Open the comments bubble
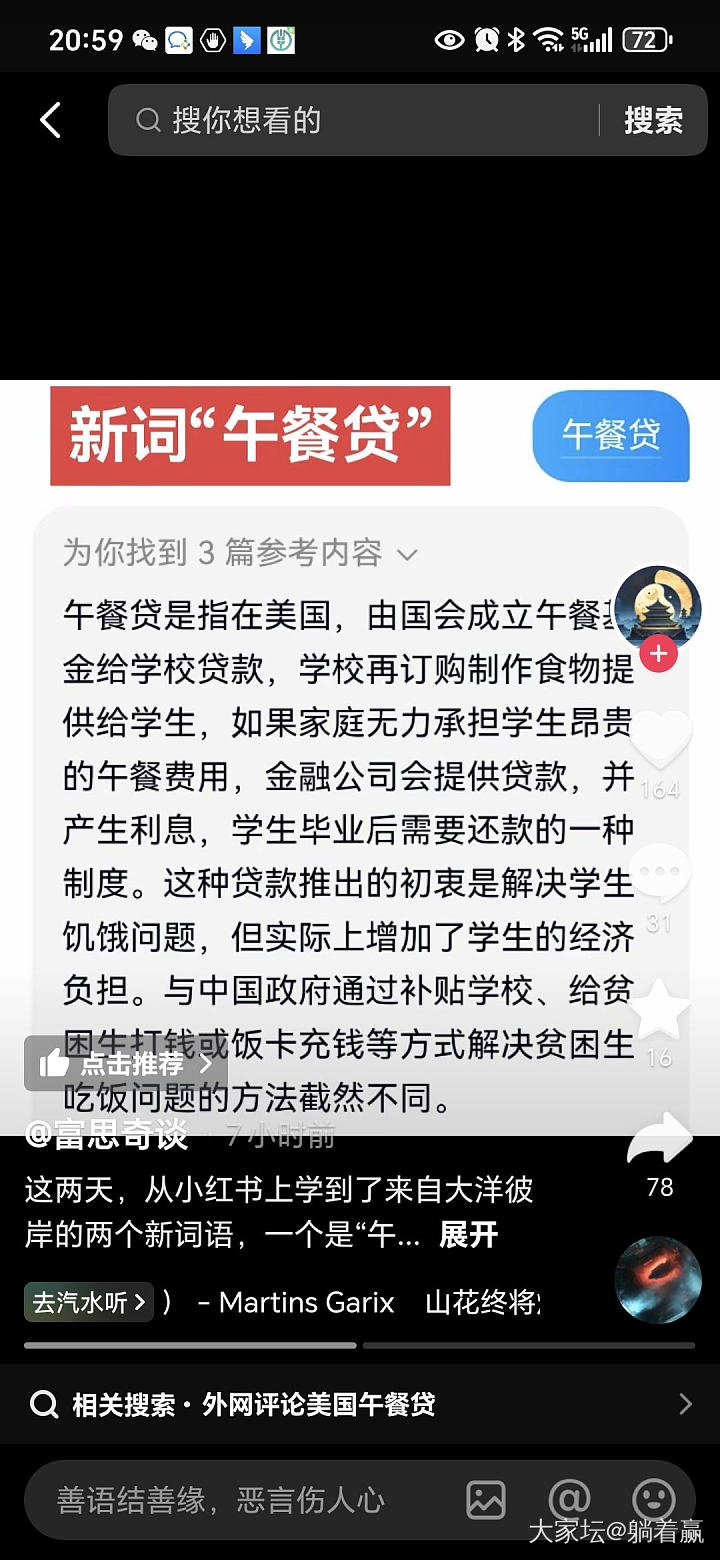The image size is (720, 1560). [x=659, y=873]
